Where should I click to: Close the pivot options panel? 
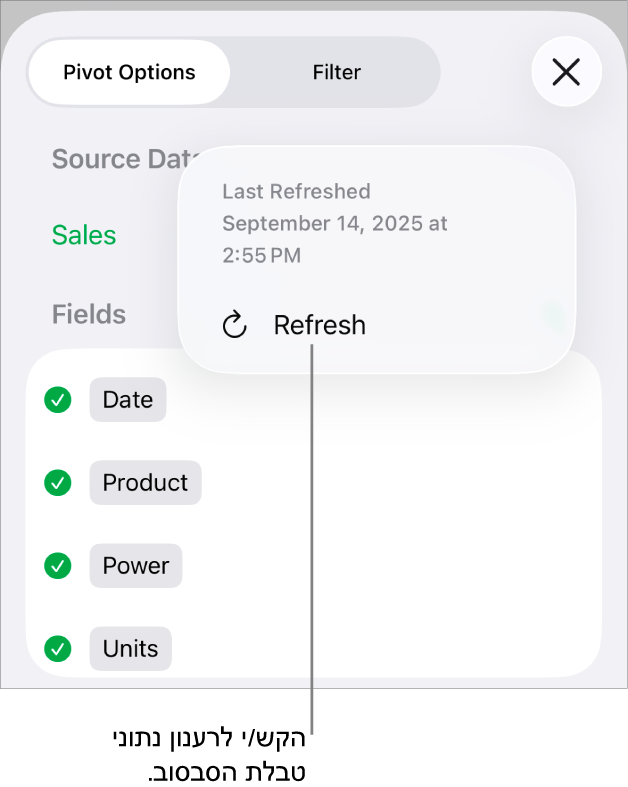566,72
